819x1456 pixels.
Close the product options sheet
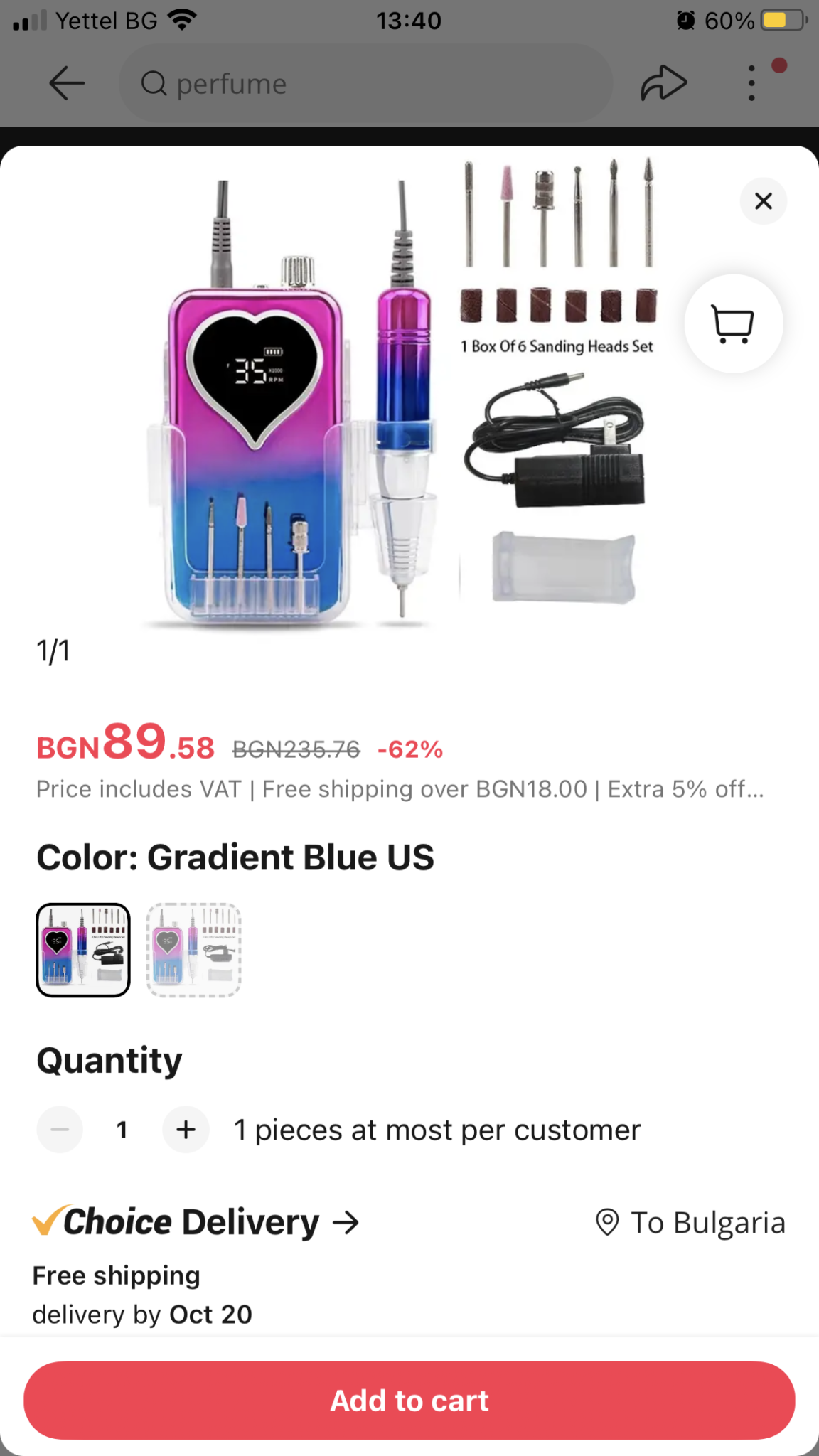pos(763,201)
